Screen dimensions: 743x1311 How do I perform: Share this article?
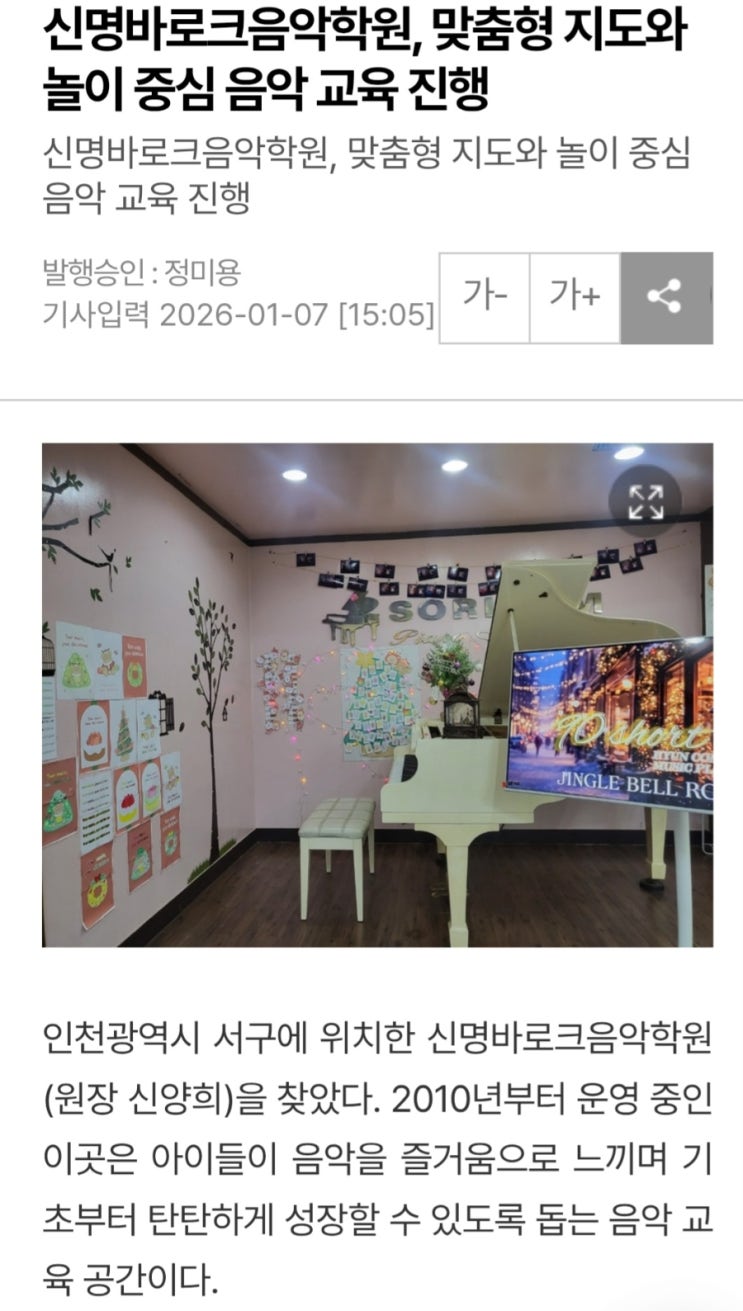666,298
